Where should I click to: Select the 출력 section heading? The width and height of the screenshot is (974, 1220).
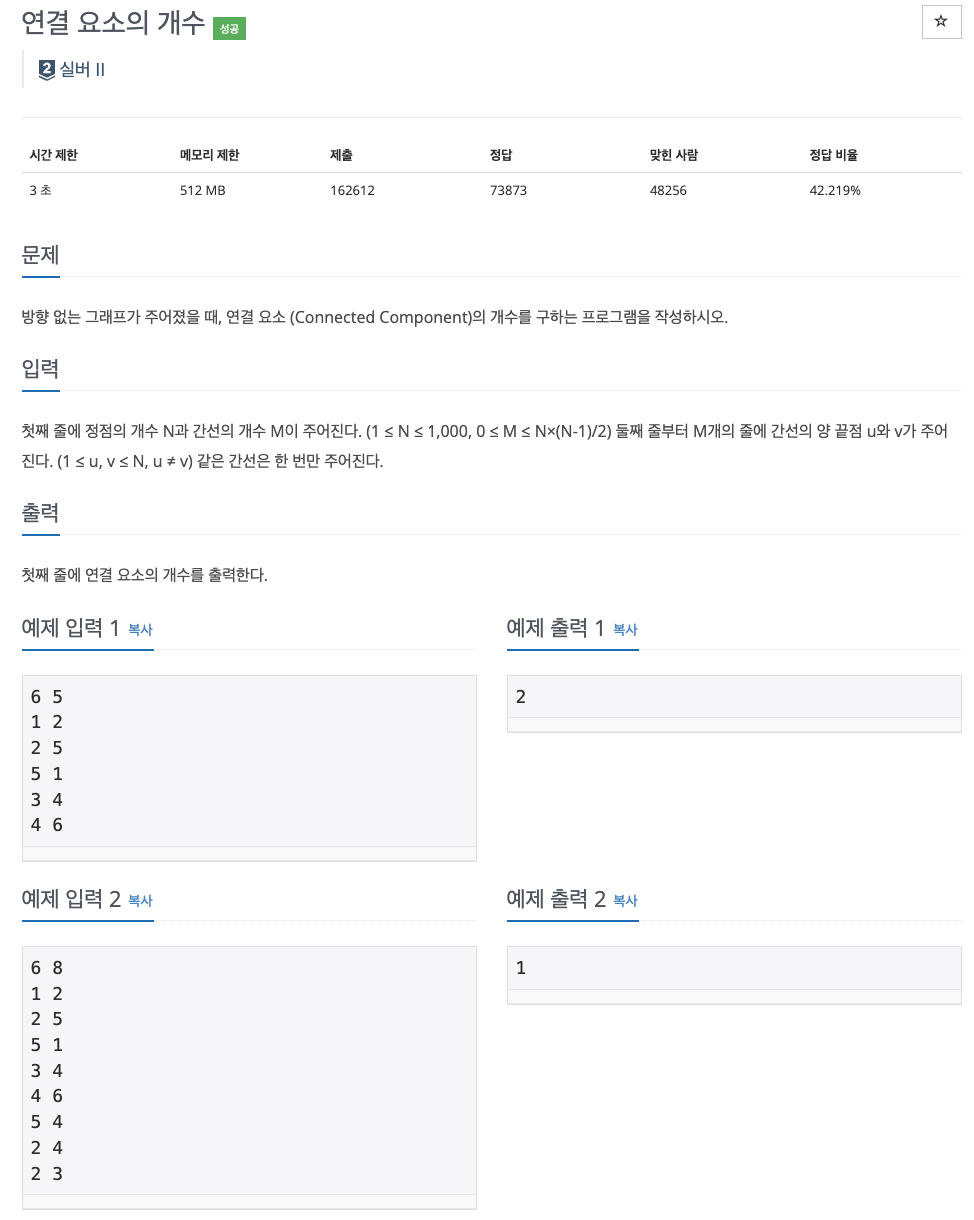click(x=40, y=512)
